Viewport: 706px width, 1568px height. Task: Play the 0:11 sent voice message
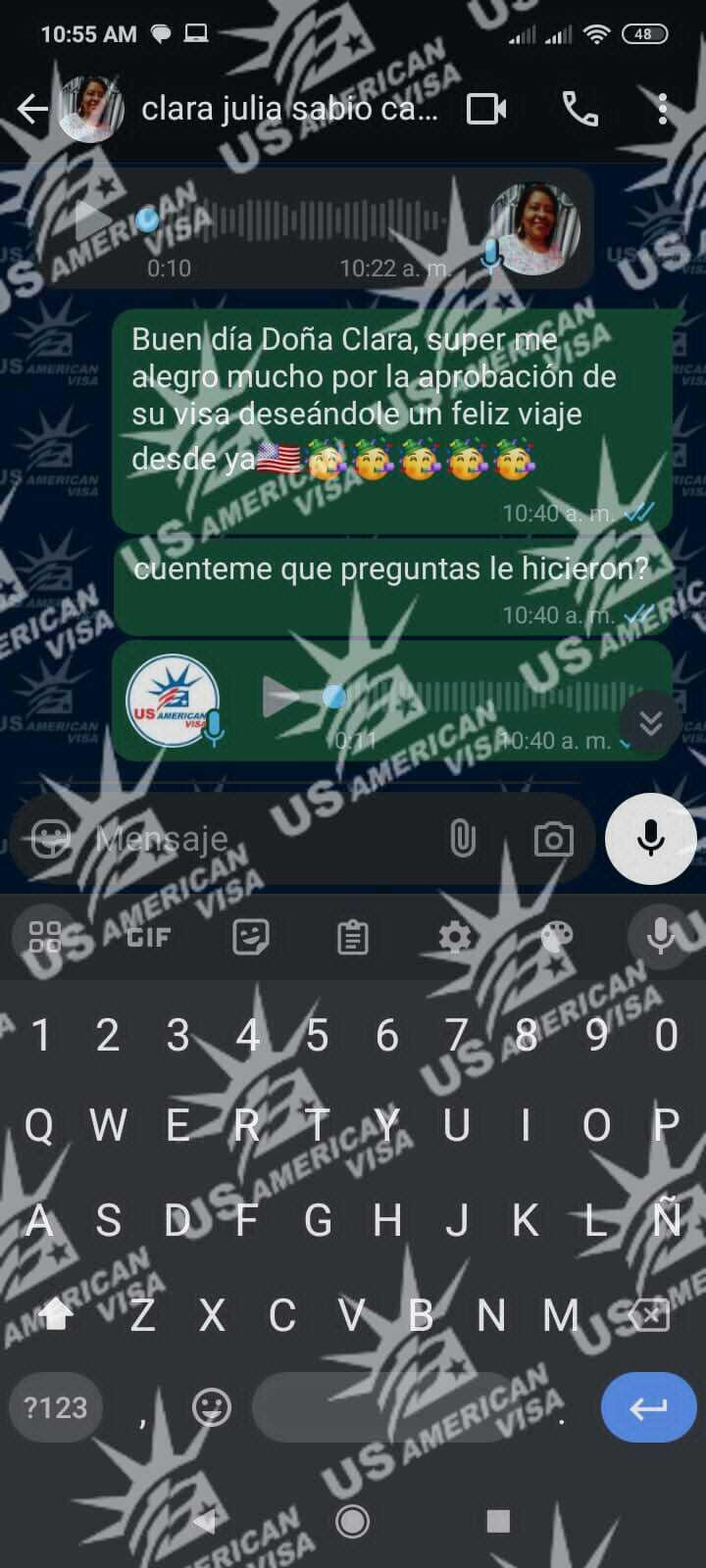(281, 698)
